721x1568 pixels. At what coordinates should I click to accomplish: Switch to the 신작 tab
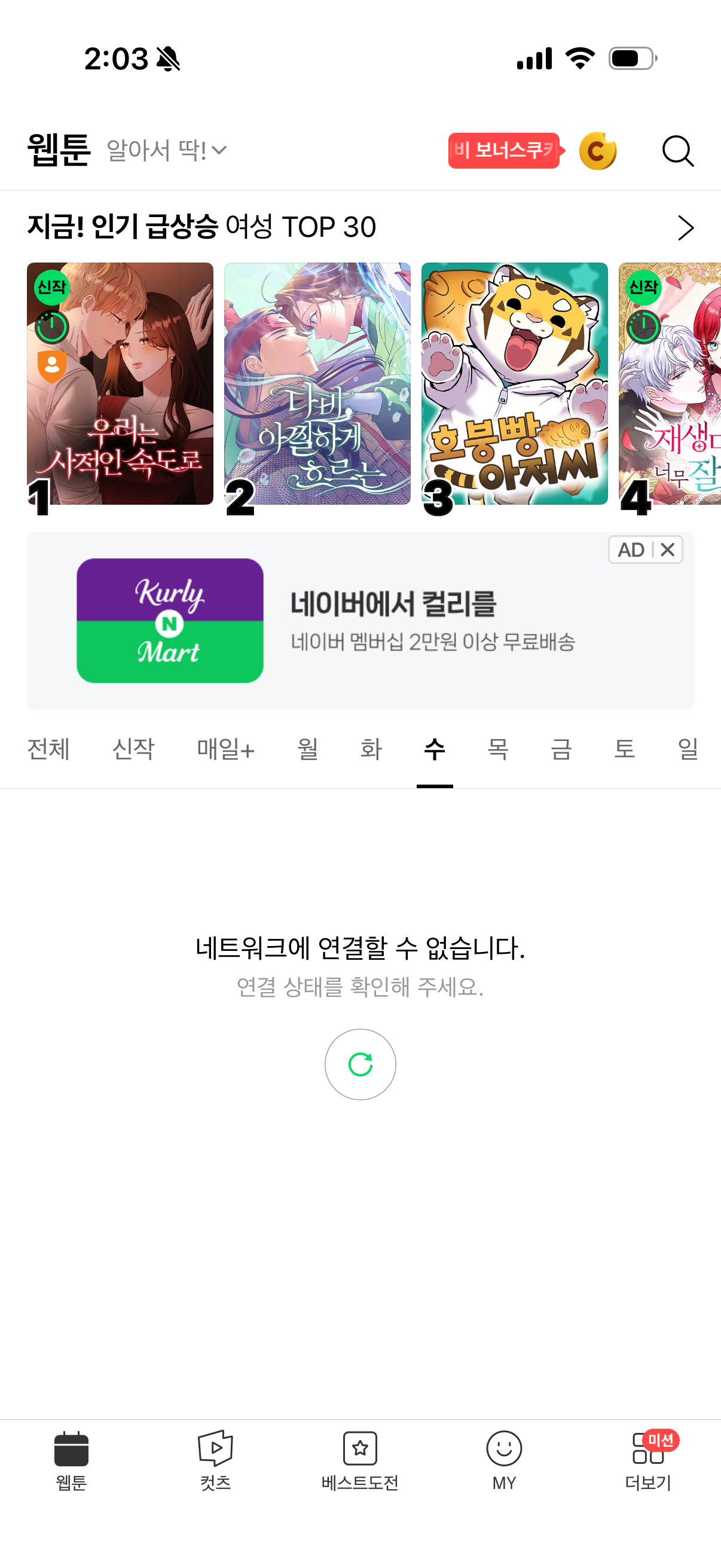click(133, 749)
